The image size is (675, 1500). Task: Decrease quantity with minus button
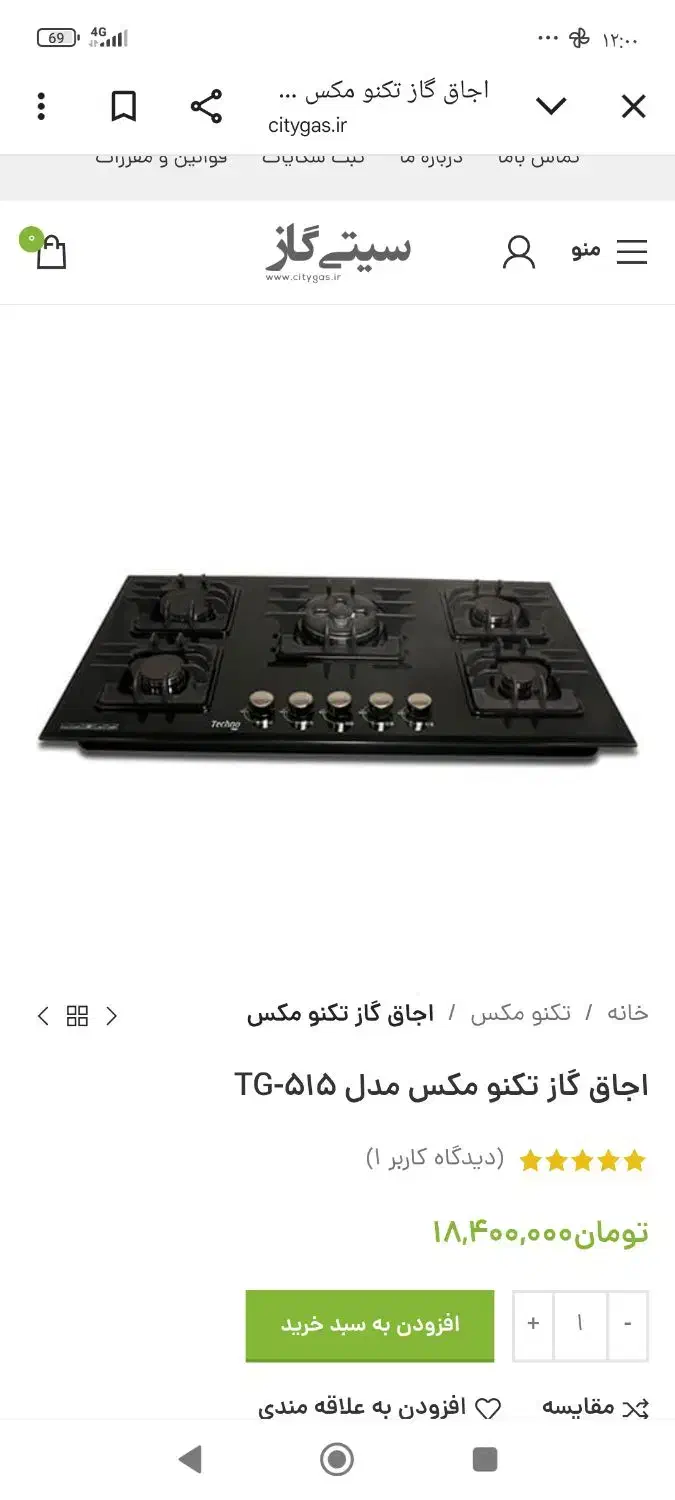click(x=627, y=1324)
